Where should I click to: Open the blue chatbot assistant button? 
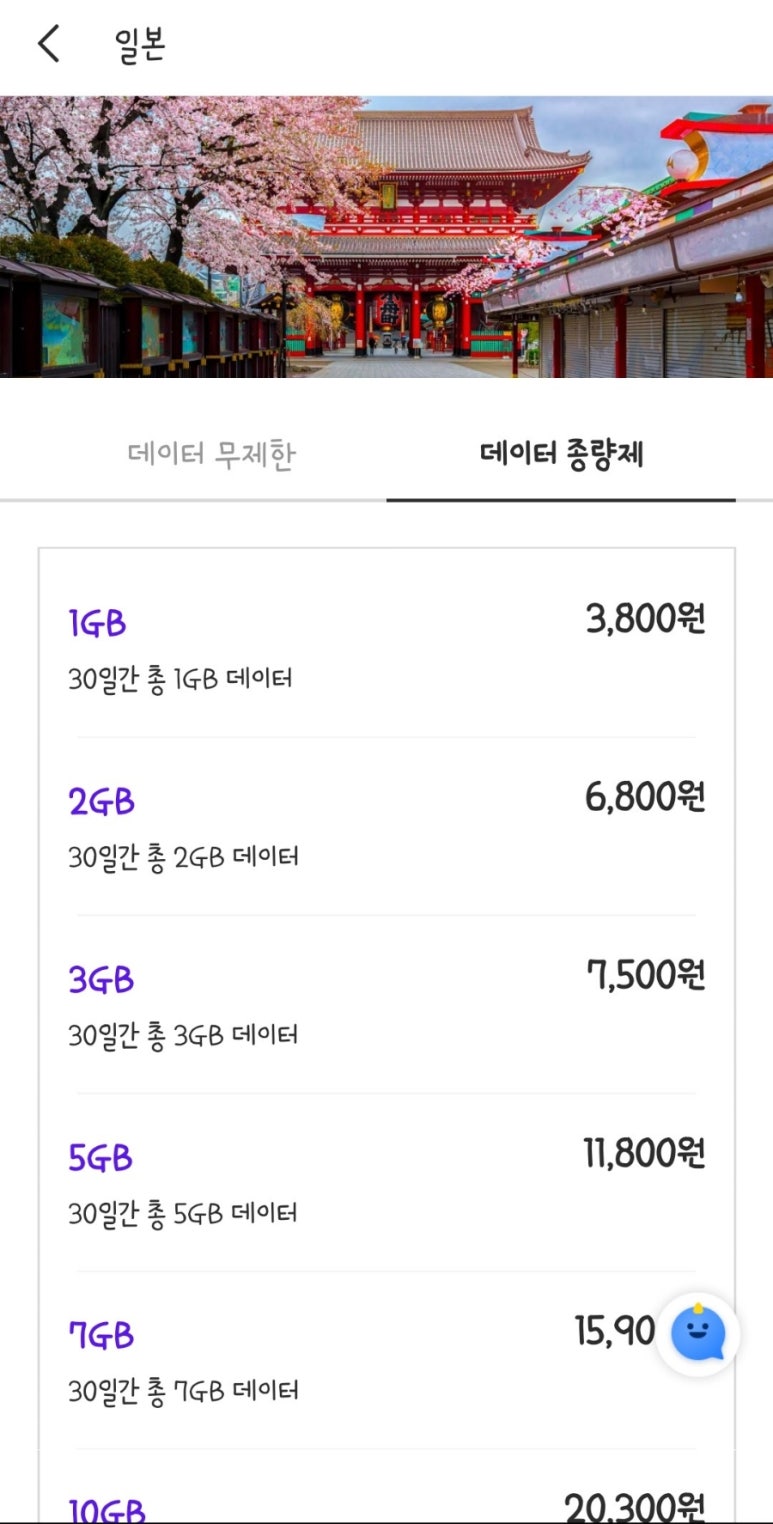click(x=698, y=1335)
